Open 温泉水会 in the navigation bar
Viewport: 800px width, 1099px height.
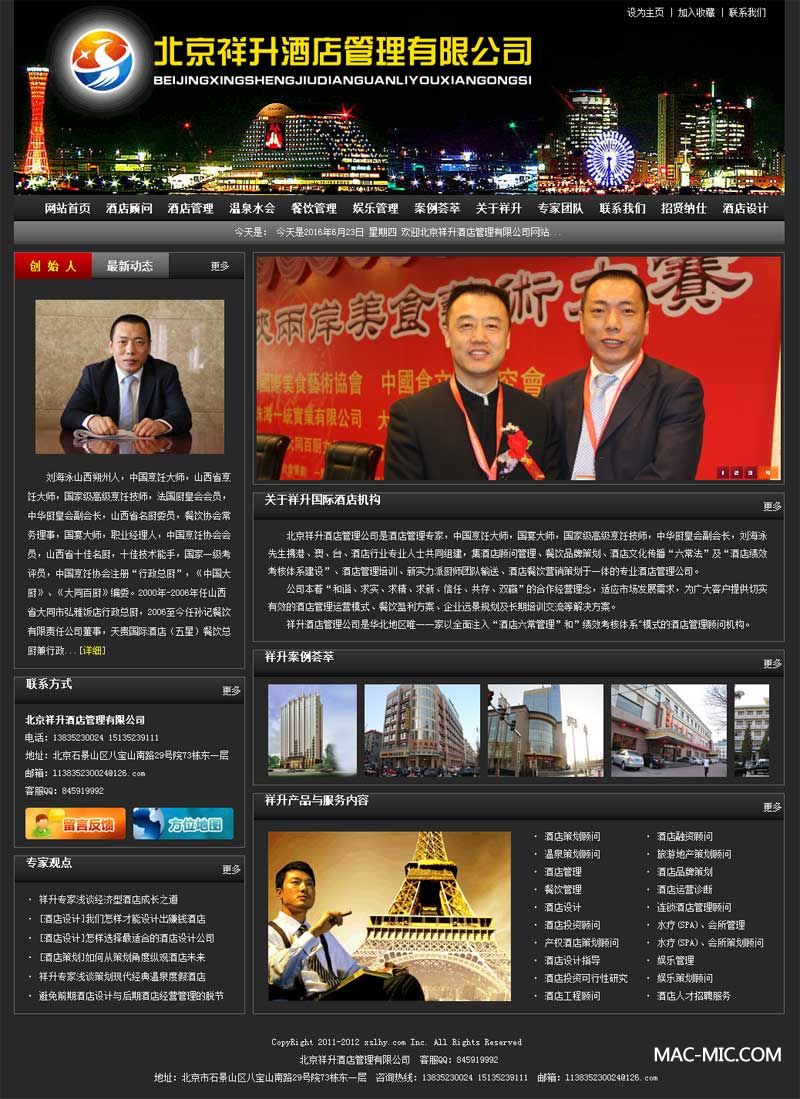coord(252,208)
